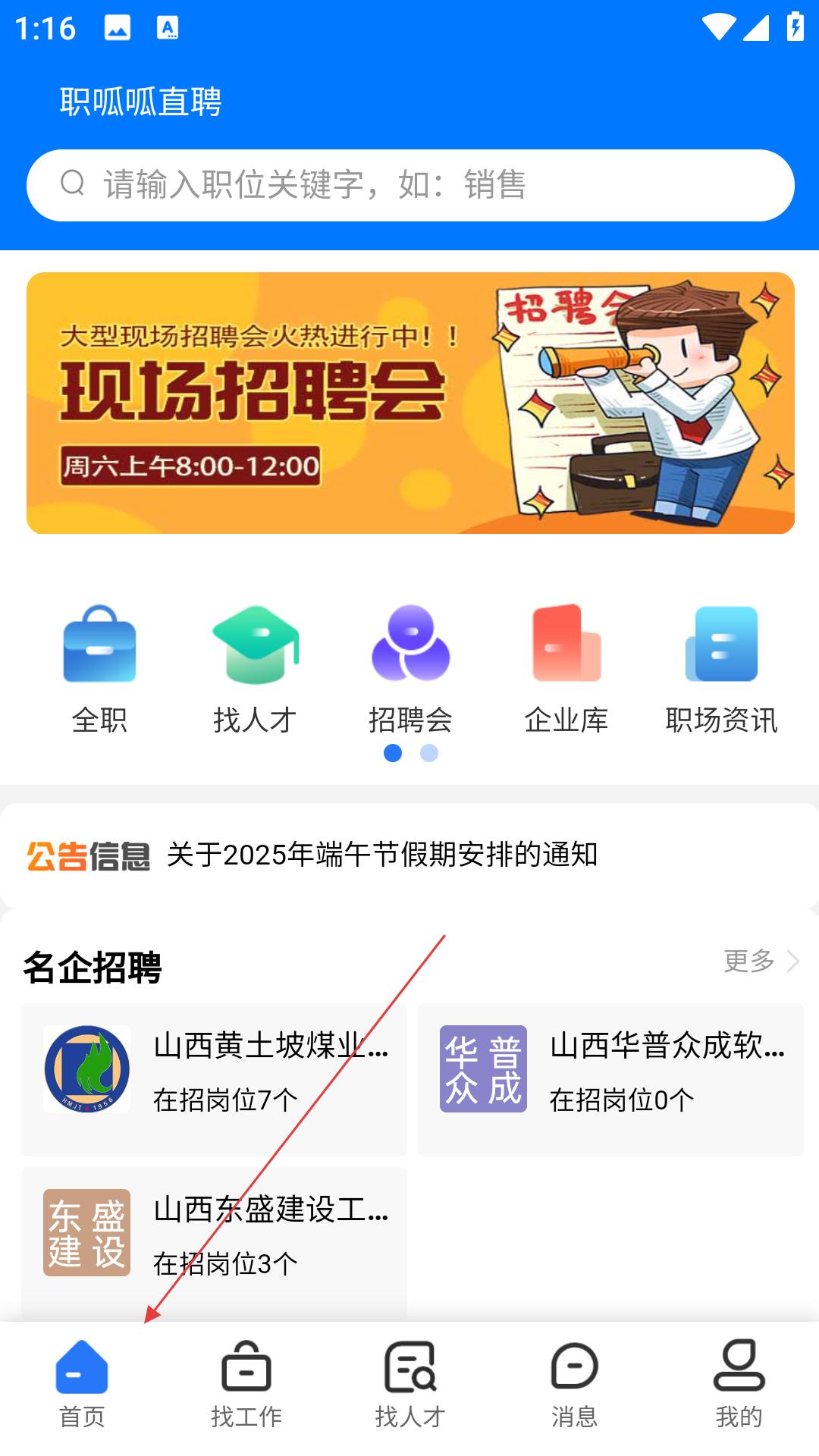Switch to the 消息 messages tab
This screenshot has width=819, height=1456.
coord(574,1385)
